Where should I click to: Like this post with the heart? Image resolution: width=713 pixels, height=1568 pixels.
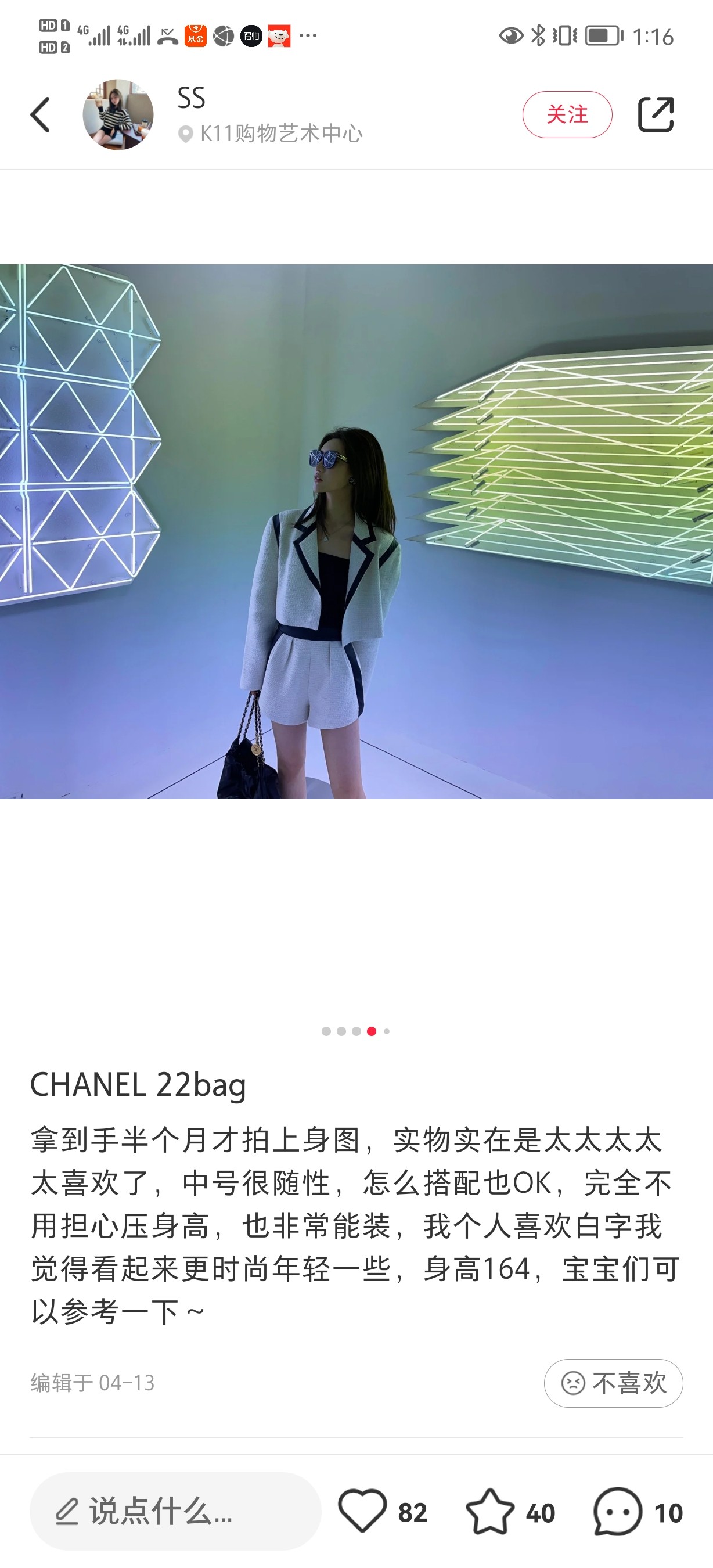click(362, 1511)
